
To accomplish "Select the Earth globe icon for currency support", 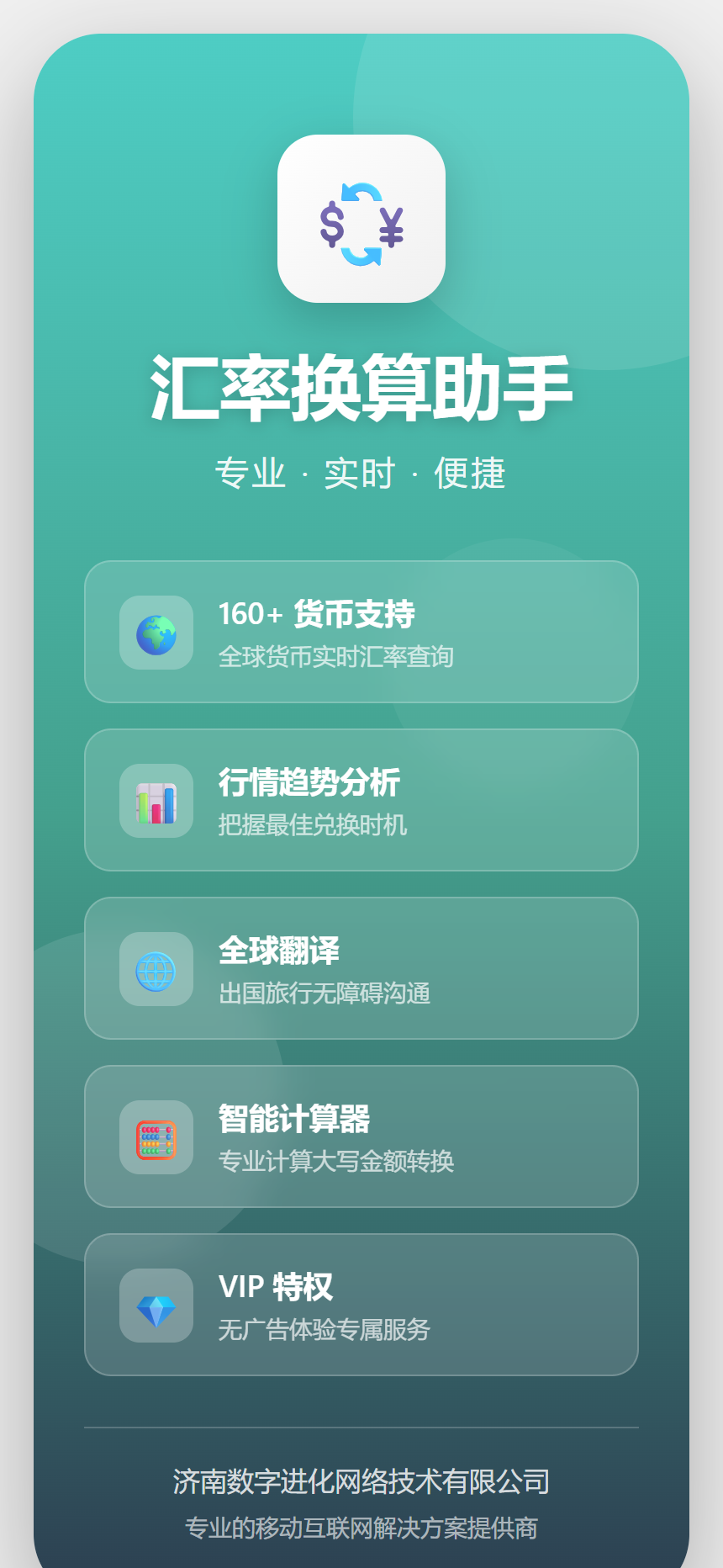I will click(x=155, y=633).
